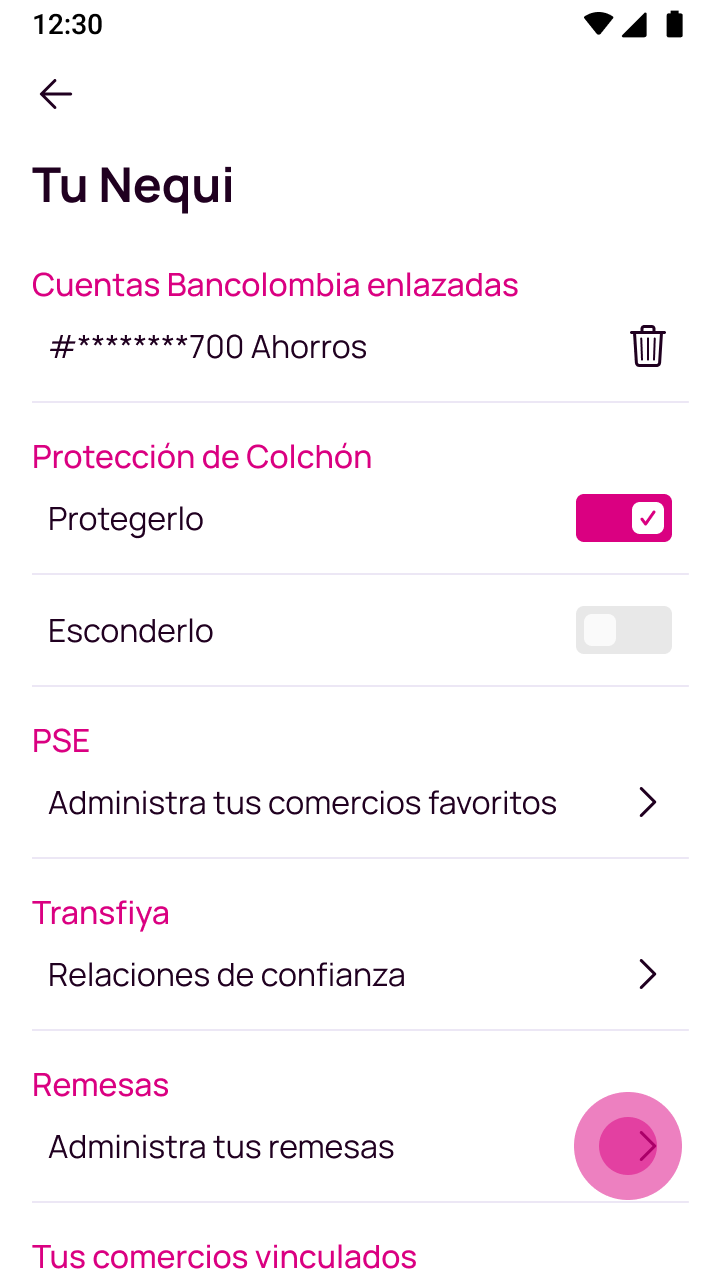
Task: Turn off the Protegerlo switch
Action: [624, 518]
